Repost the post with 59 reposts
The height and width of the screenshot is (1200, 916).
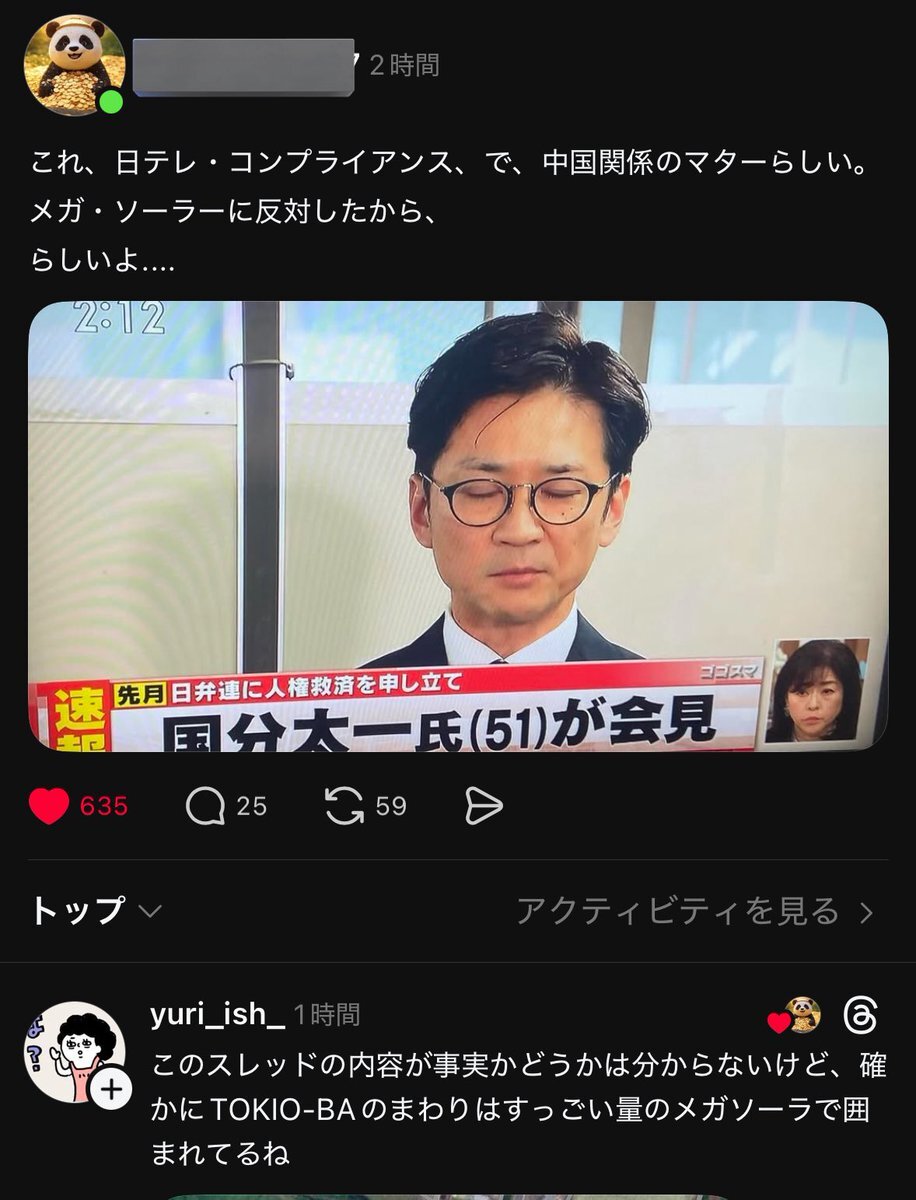[x=345, y=806]
